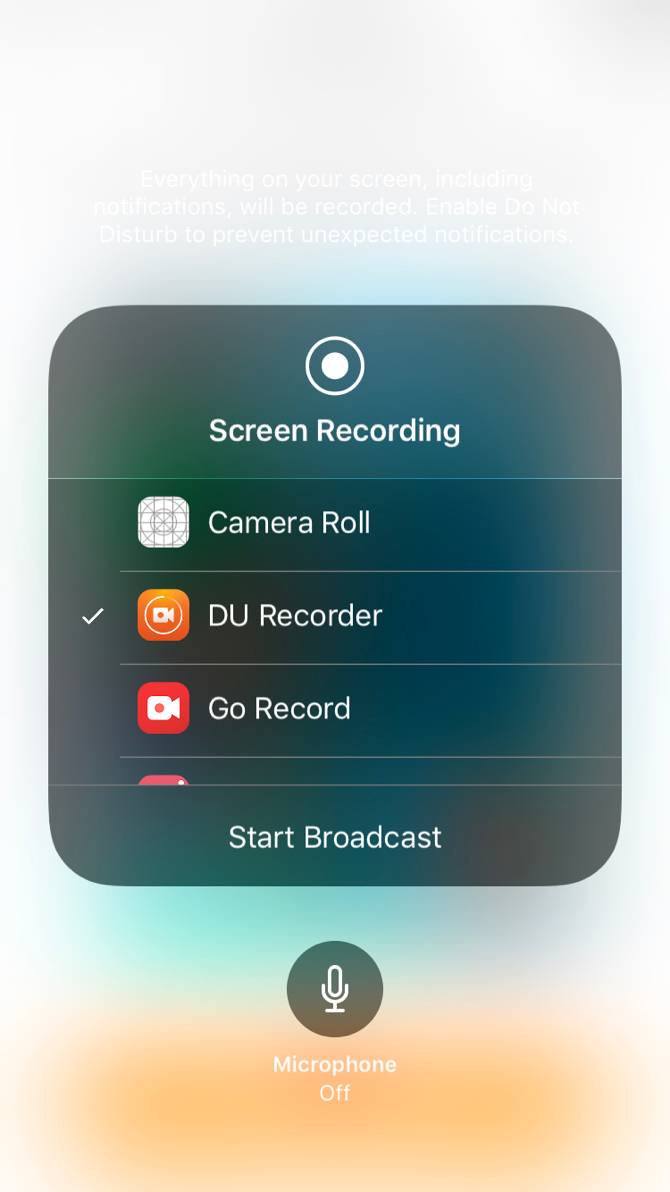The width and height of the screenshot is (670, 1192).
Task: Choose DU Recorder for screen recording
Action: click(295, 616)
